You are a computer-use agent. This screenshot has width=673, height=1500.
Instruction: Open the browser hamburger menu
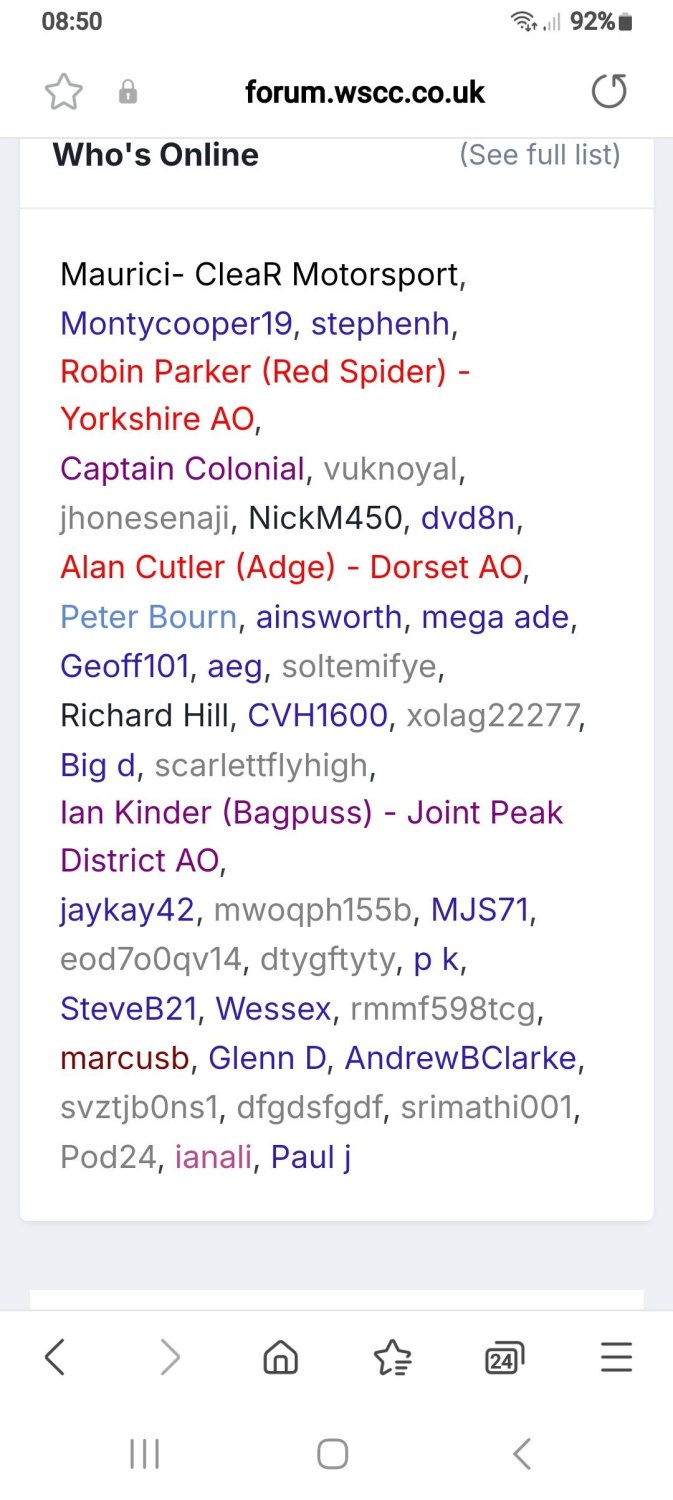click(x=616, y=1357)
